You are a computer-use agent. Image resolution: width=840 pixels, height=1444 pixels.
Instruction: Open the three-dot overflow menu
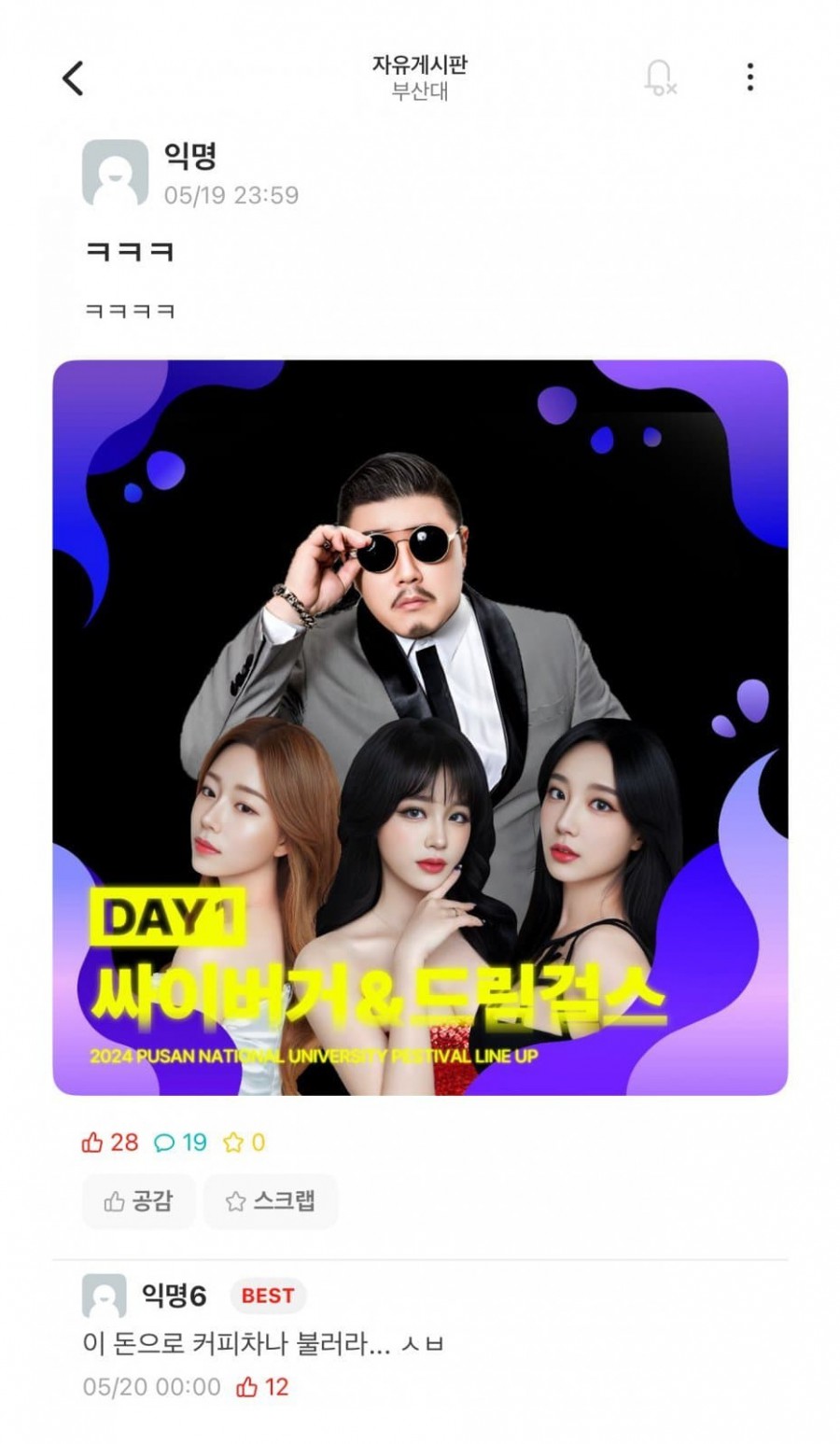click(749, 77)
